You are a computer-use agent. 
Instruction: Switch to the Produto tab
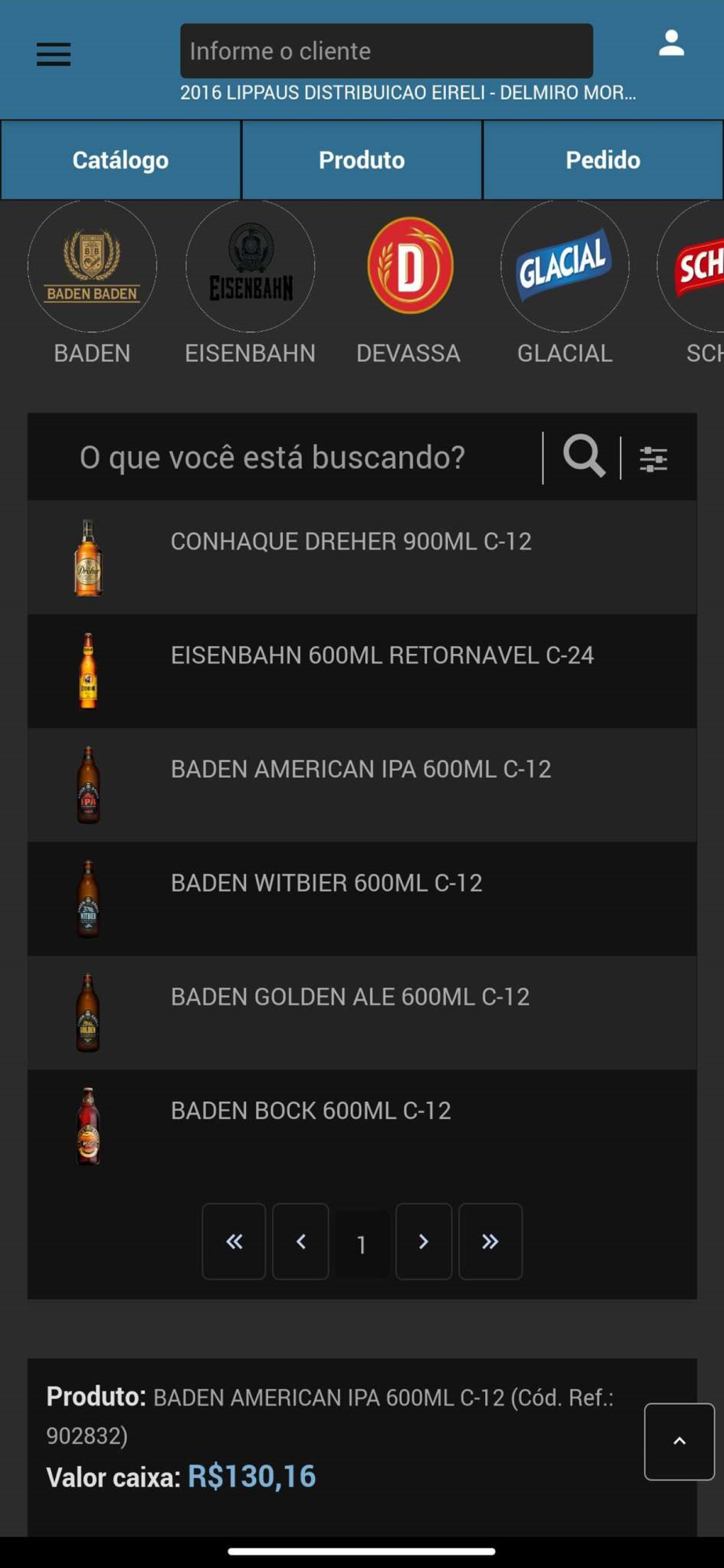(x=362, y=160)
